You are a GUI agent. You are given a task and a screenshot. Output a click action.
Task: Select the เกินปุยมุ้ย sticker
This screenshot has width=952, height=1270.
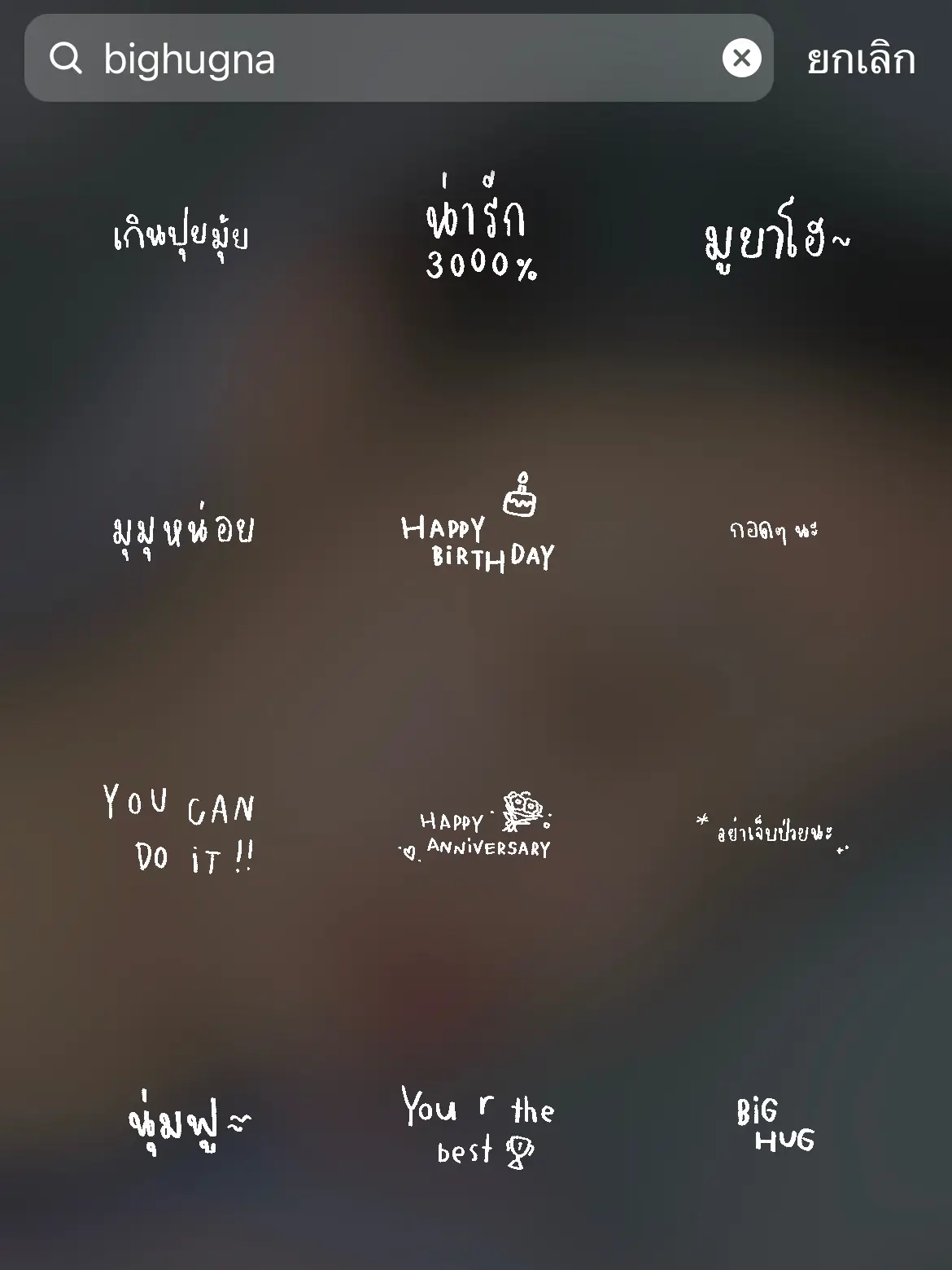[x=182, y=235]
